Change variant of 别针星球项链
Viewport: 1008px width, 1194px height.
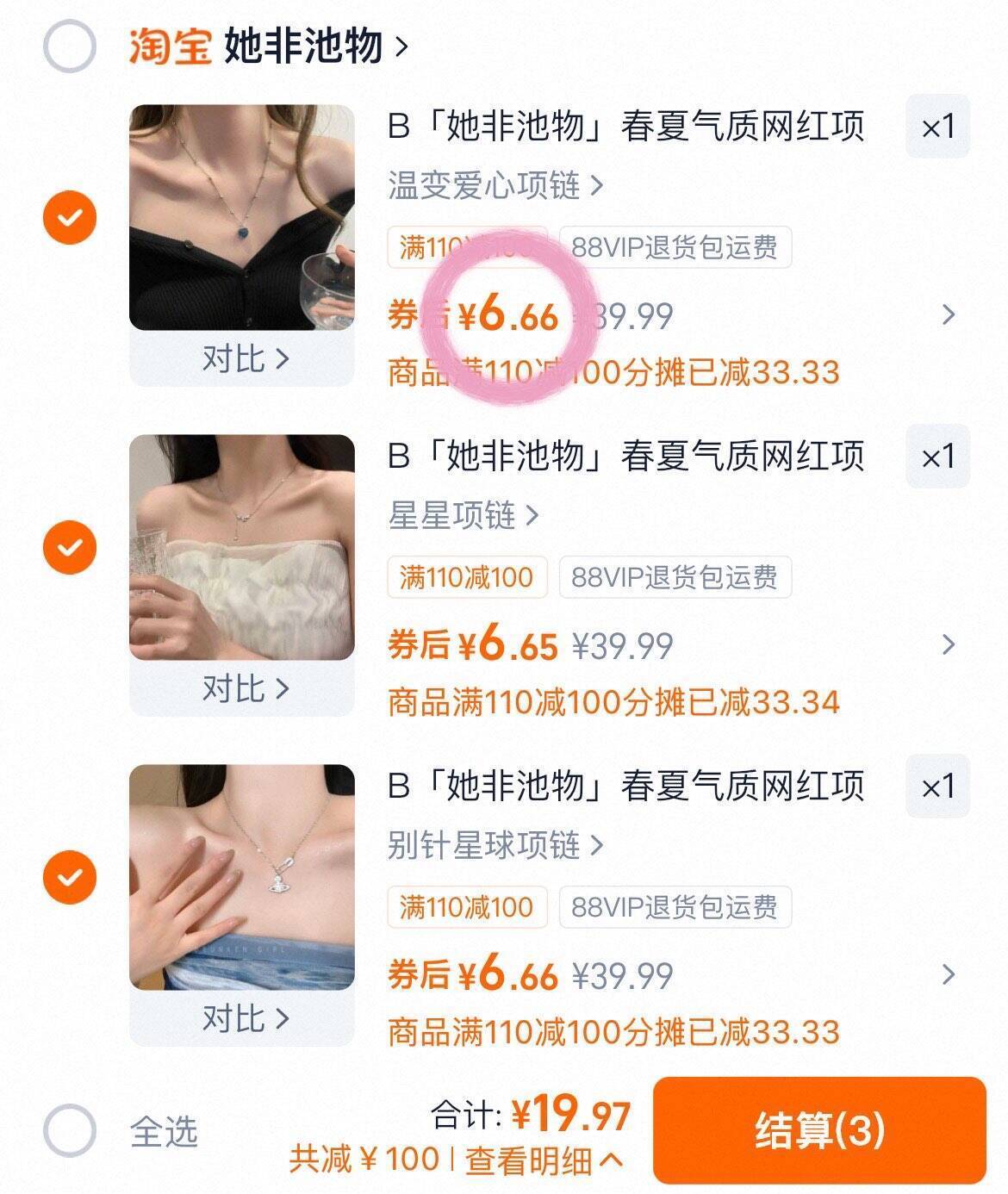(x=495, y=845)
